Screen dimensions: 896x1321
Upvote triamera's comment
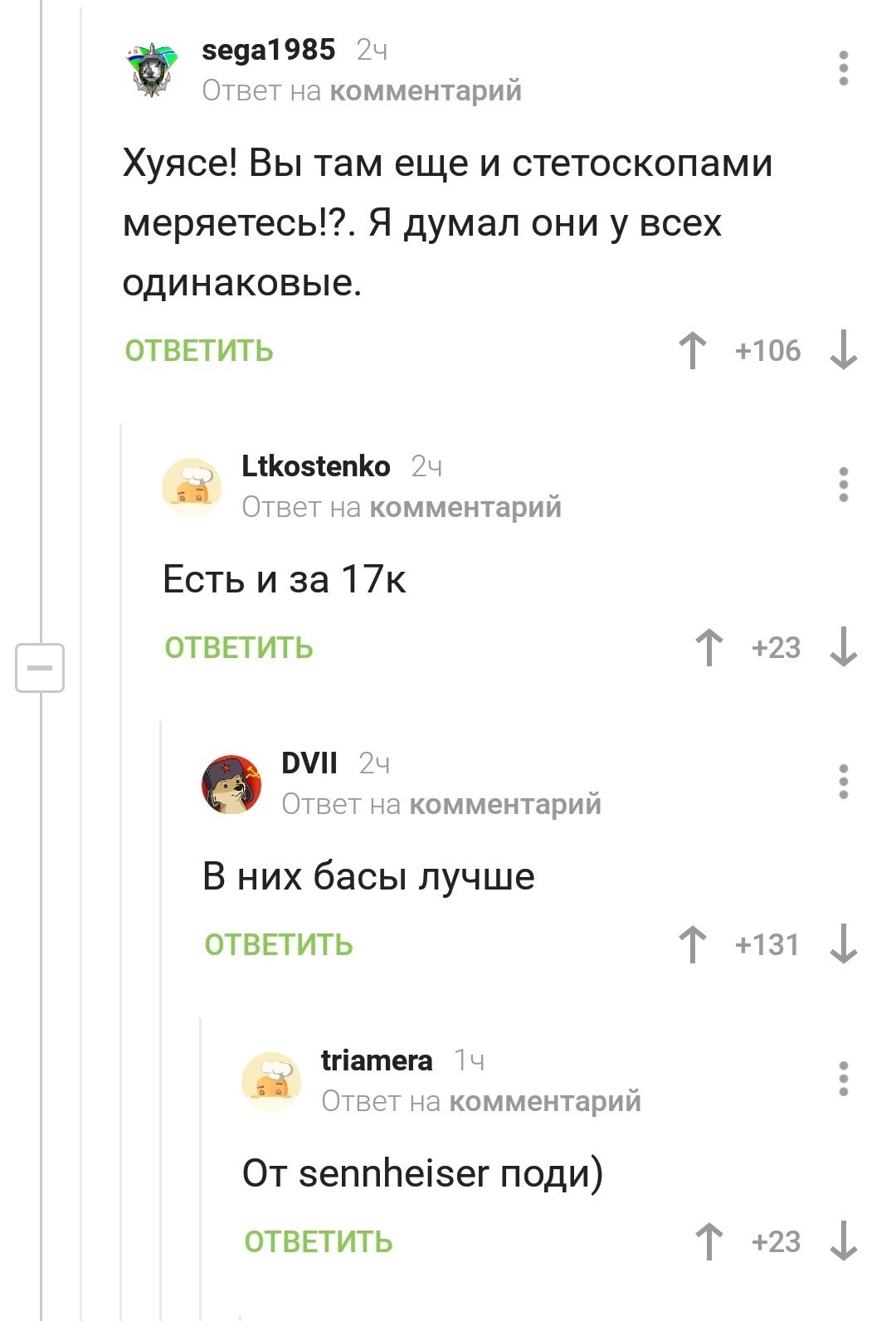point(709,1241)
